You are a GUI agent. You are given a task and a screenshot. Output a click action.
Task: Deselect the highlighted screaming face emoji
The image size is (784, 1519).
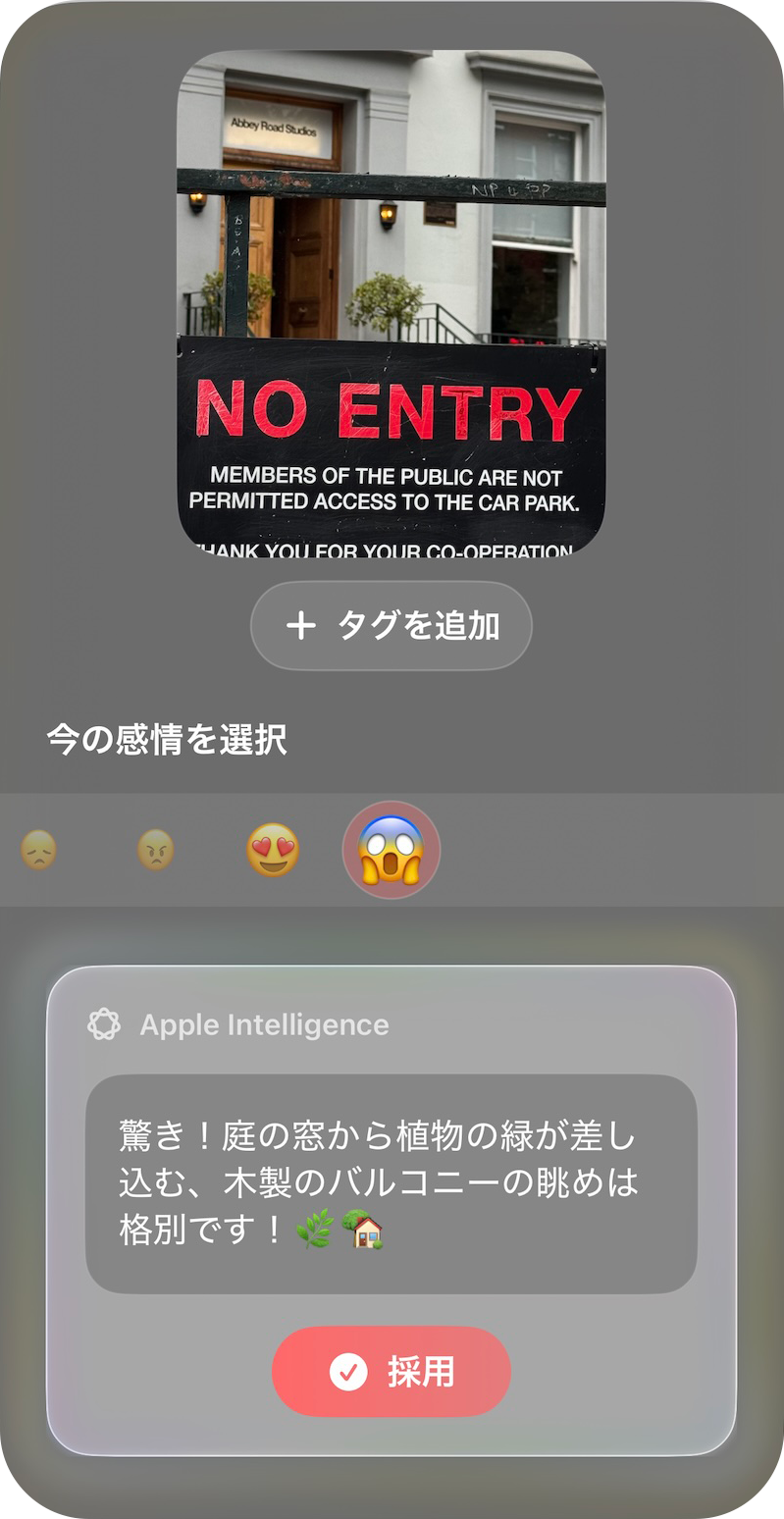391,849
